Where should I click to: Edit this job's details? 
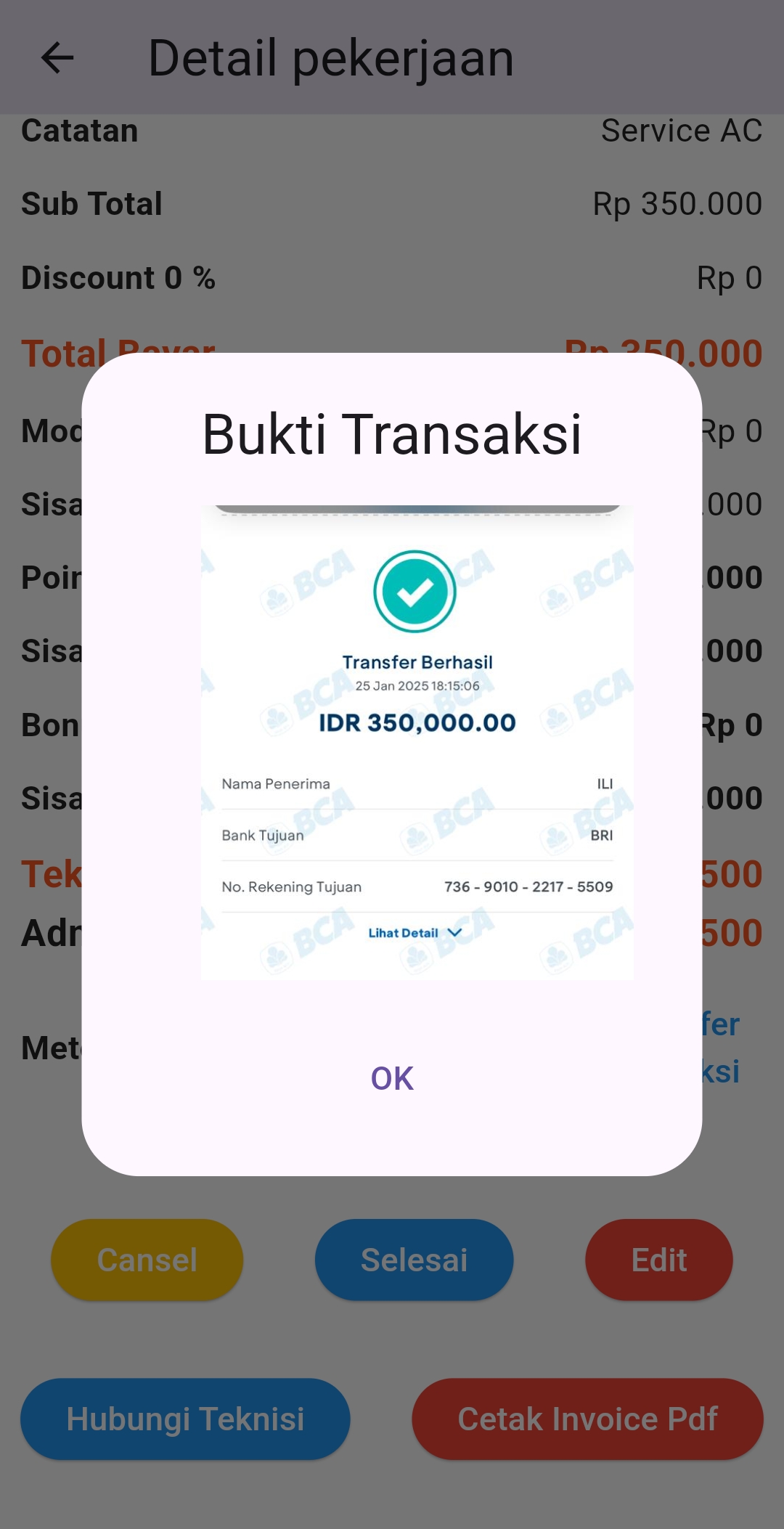point(658,1260)
